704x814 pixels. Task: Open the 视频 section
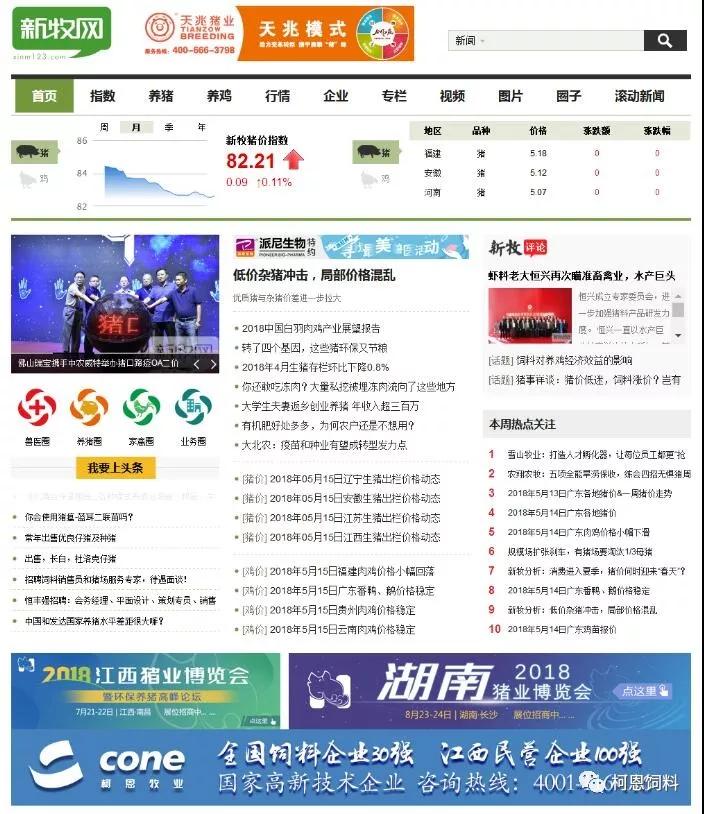(452, 96)
